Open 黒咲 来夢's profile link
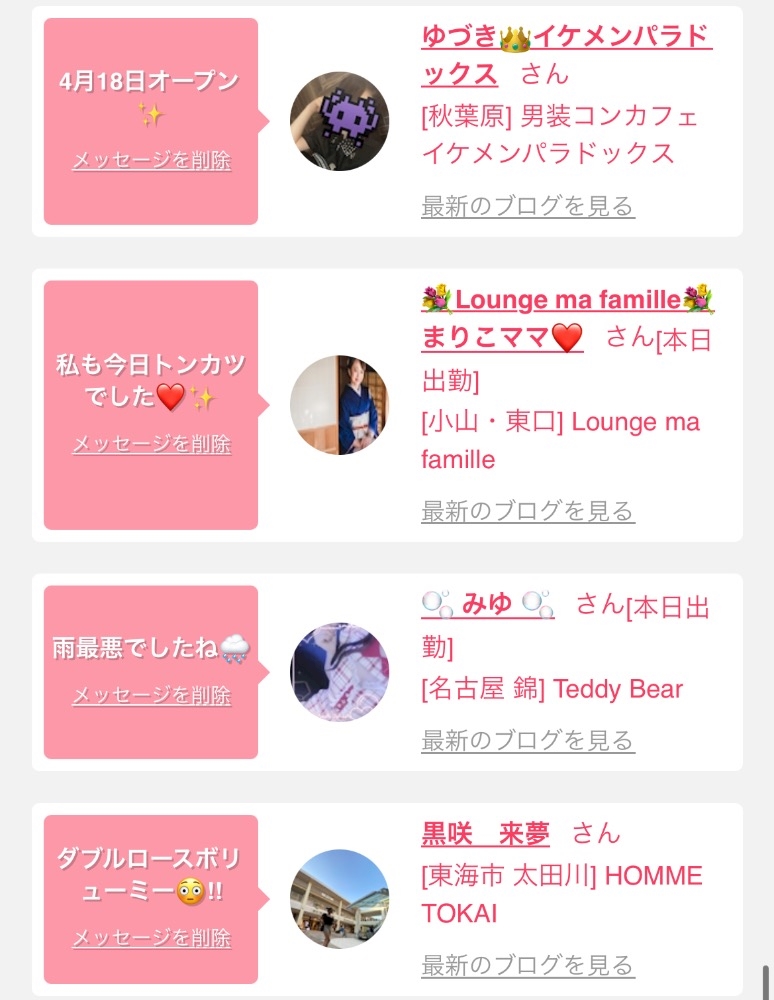 pyautogui.click(x=485, y=833)
